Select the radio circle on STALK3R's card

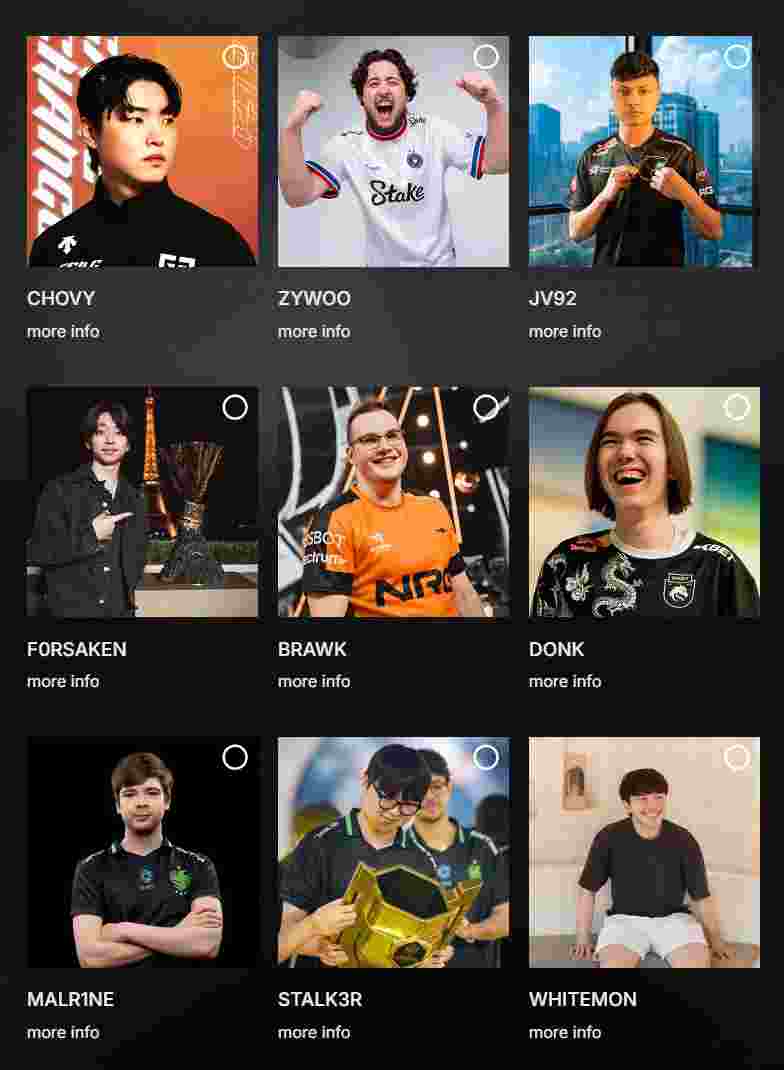[x=486, y=757]
